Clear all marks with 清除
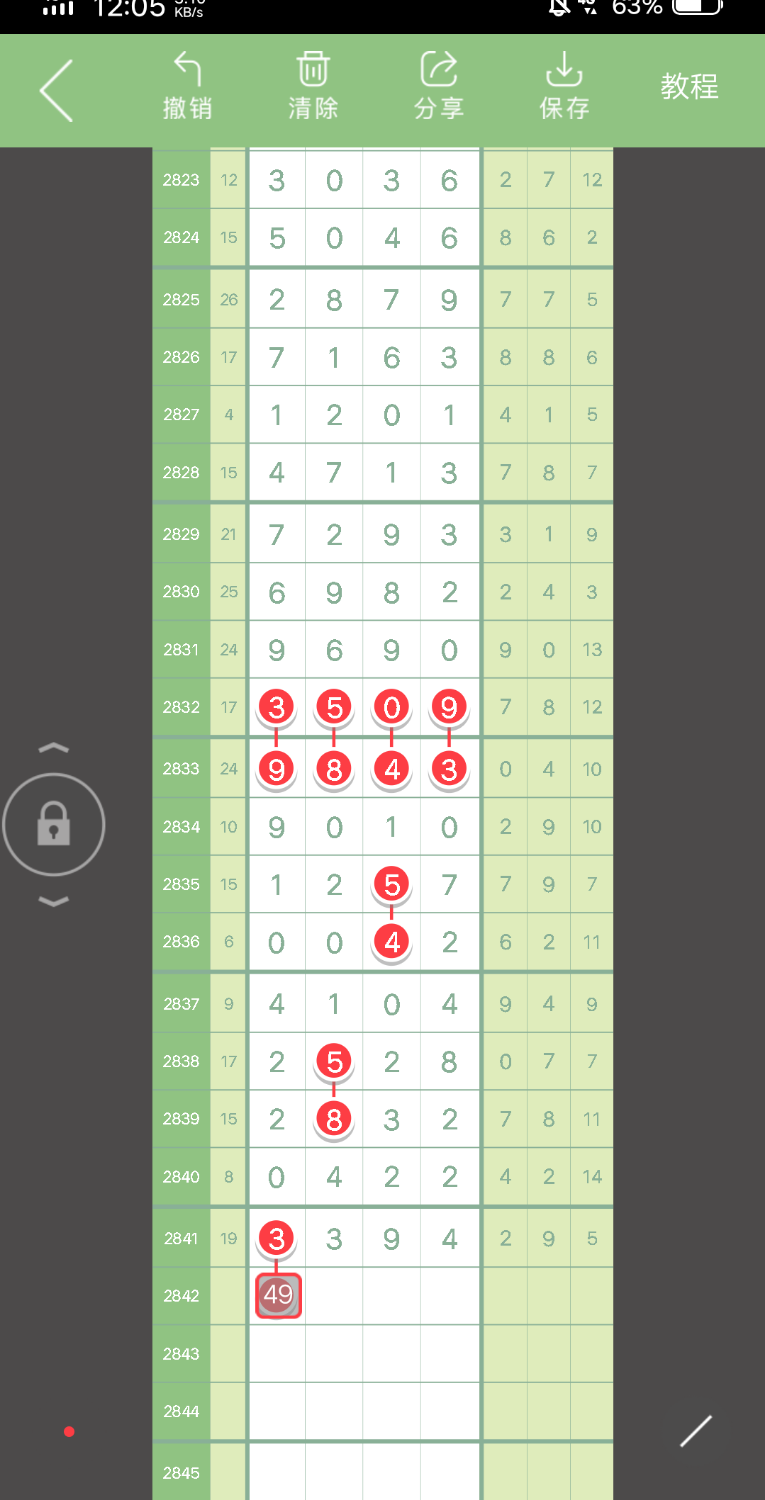This screenshot has height=1500, width=765. [313, 87]
